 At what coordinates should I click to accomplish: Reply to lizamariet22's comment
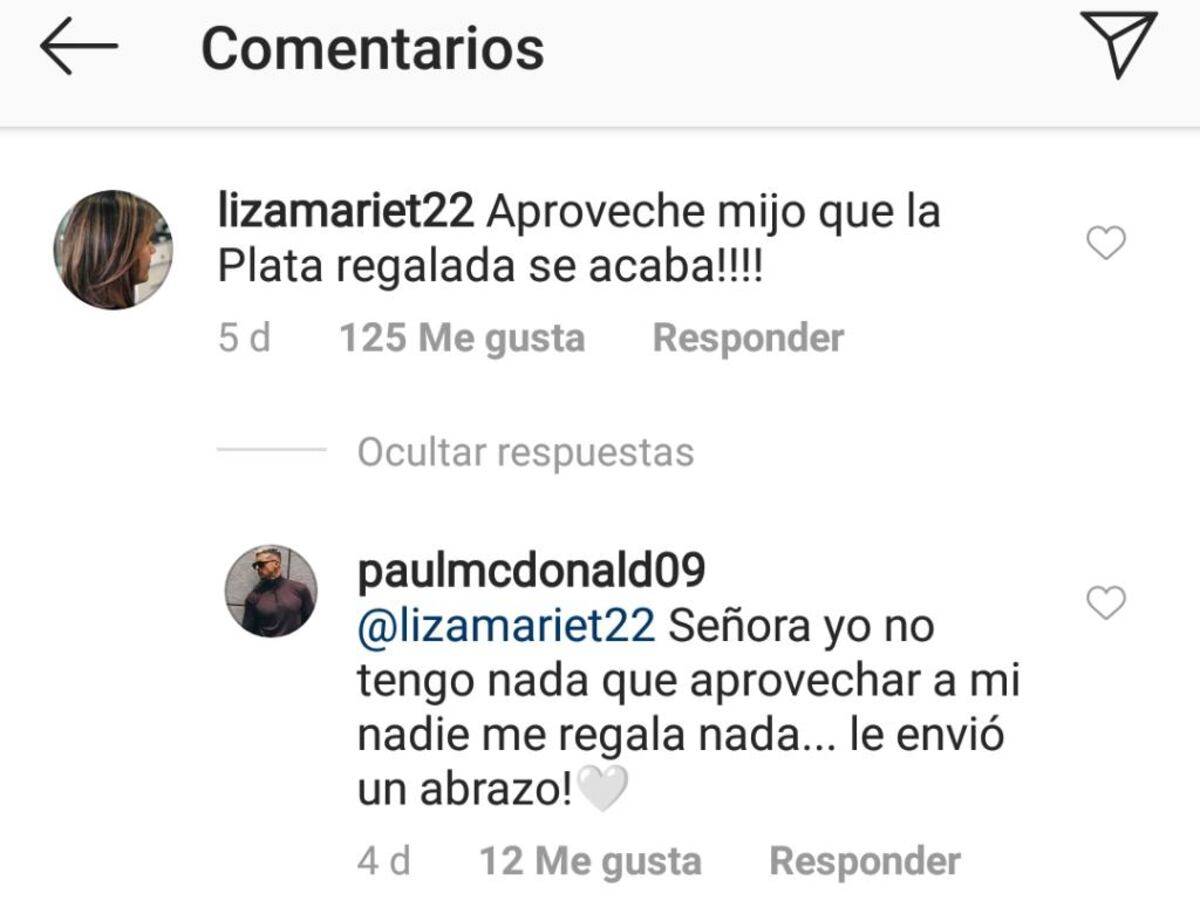pos(748,339)
